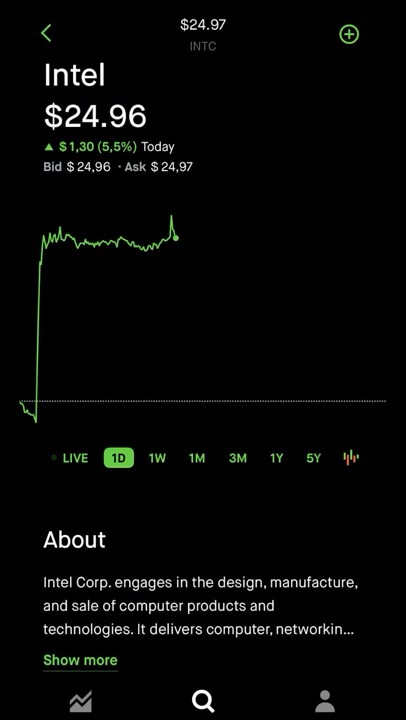This screenshot has width=406, height=720.
Task: Select the 1W chart range
Action: [x=157, y=458]
